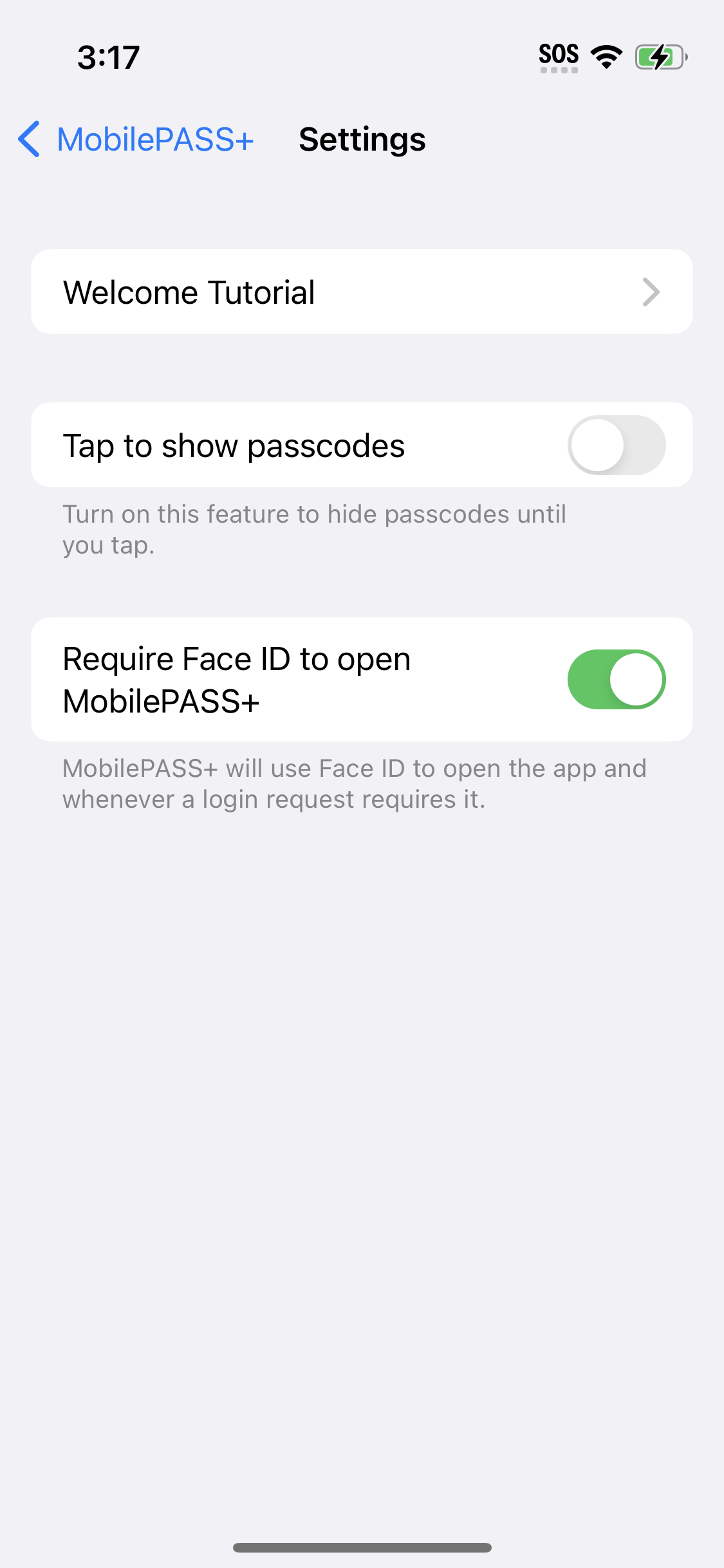
Task: Open the Welcome Tutorial row
Action: 361,292
